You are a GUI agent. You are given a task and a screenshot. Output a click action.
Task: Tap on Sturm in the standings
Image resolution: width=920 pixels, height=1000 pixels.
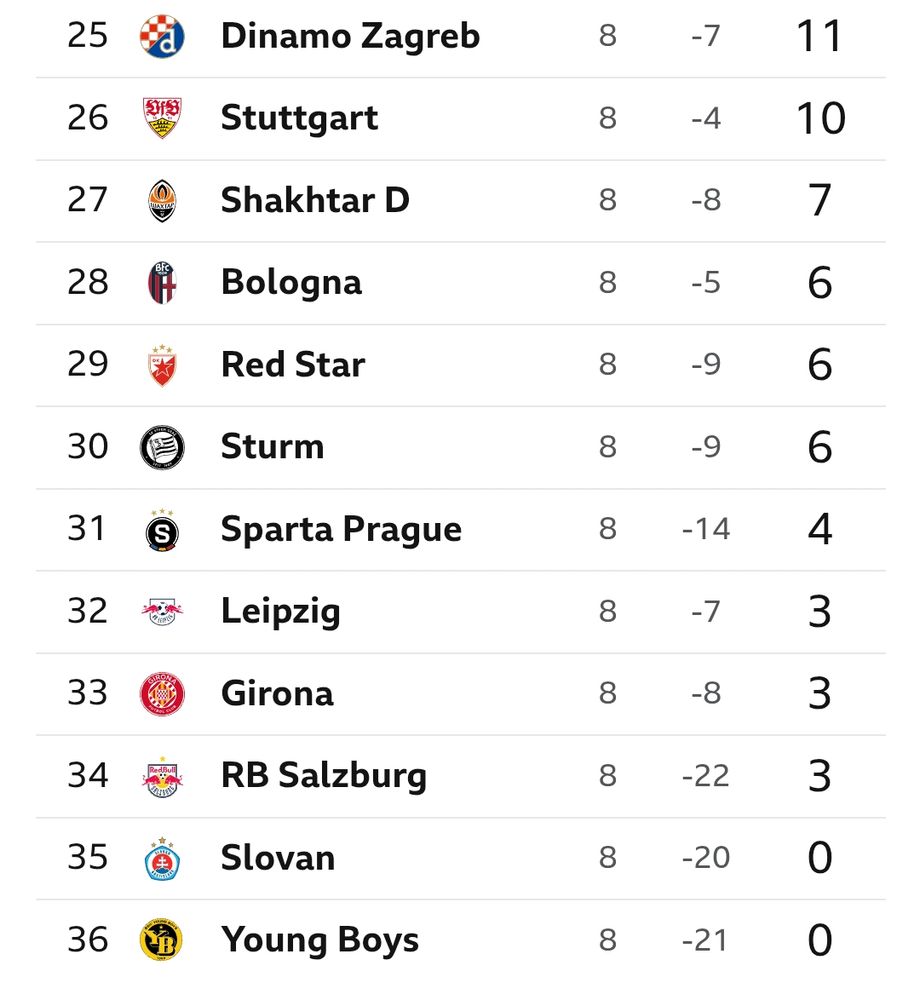tap(272, 446)
